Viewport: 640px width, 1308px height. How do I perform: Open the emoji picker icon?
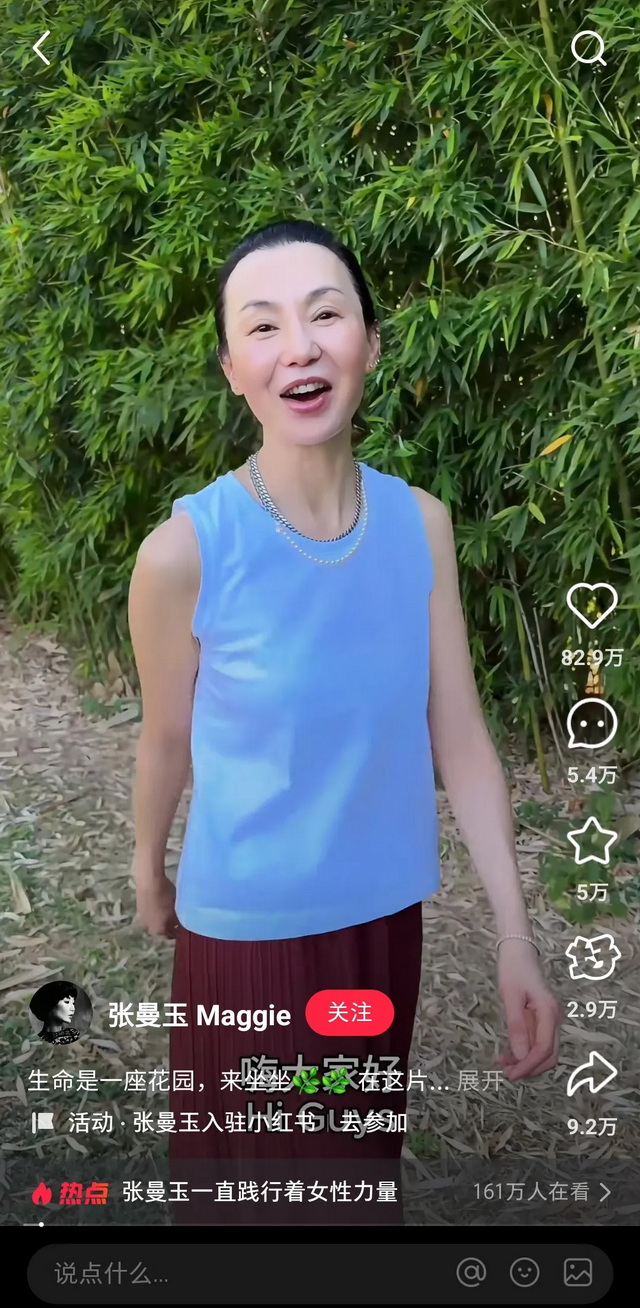coord(524,1272)
